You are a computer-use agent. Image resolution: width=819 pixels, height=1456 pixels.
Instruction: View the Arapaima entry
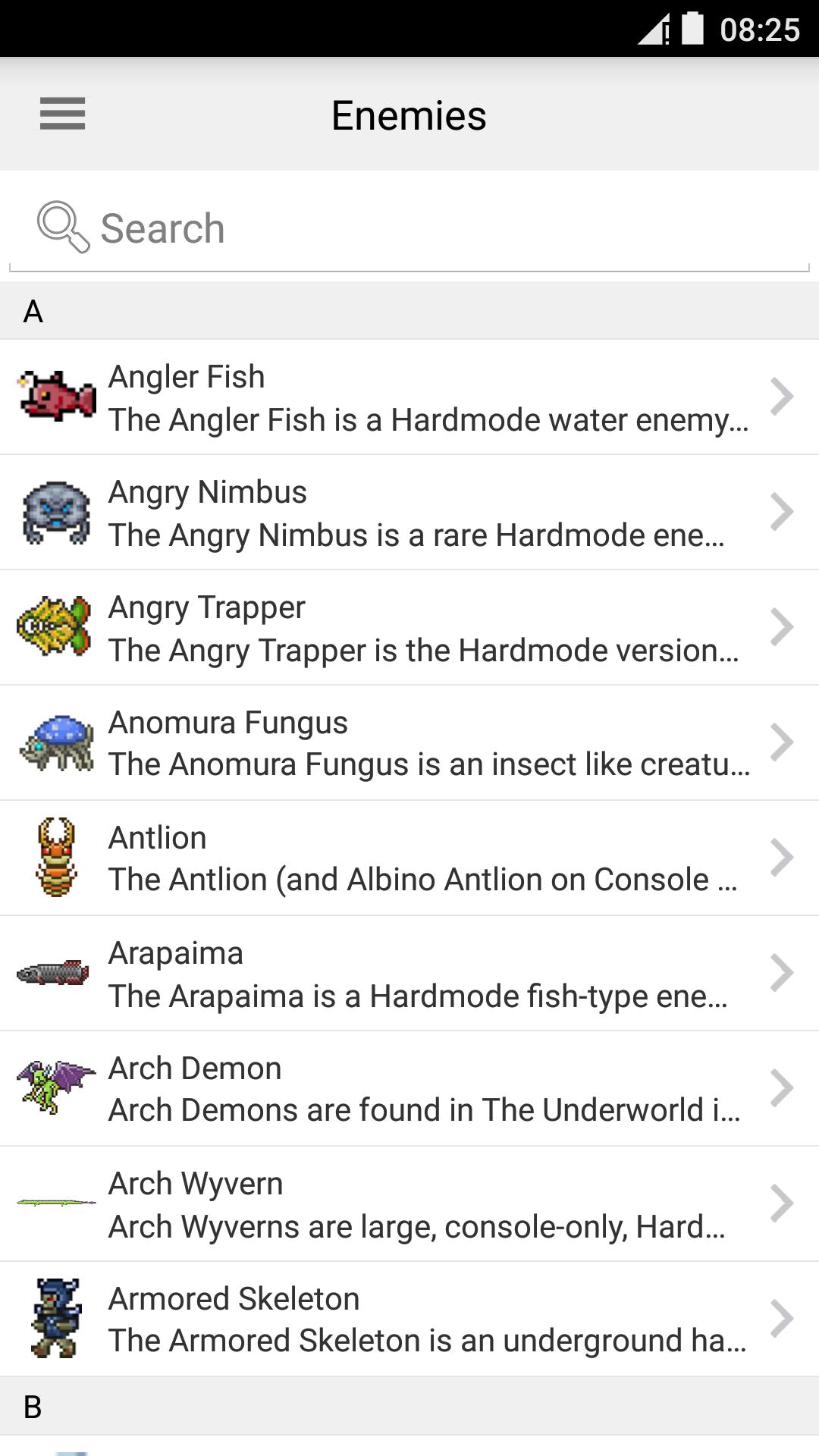(409, 974)
